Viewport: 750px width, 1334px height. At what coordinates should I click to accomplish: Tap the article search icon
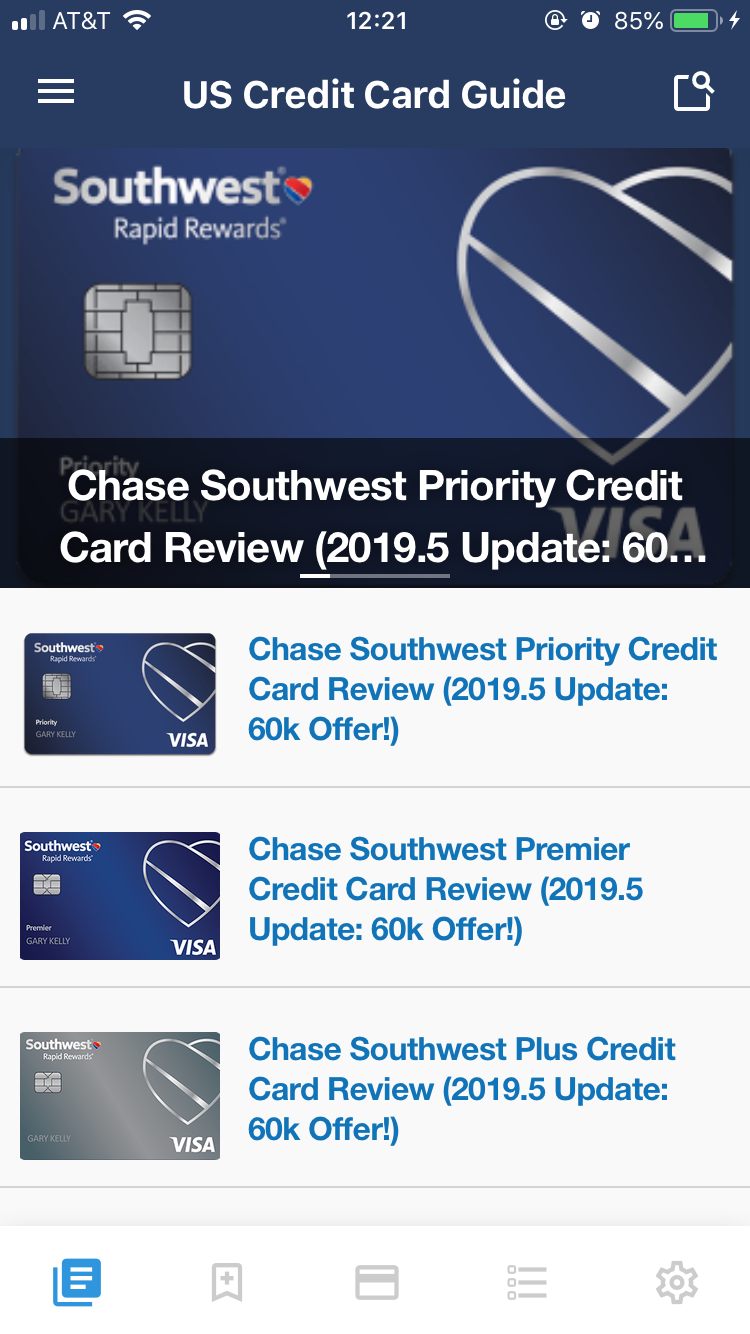click(x=692, y=92)
